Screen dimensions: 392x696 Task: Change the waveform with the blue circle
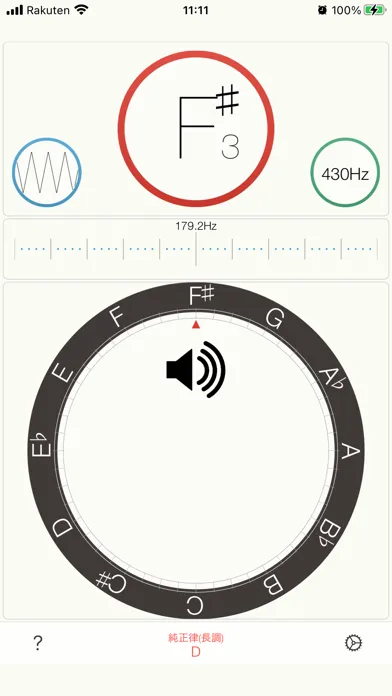[47, 172]
